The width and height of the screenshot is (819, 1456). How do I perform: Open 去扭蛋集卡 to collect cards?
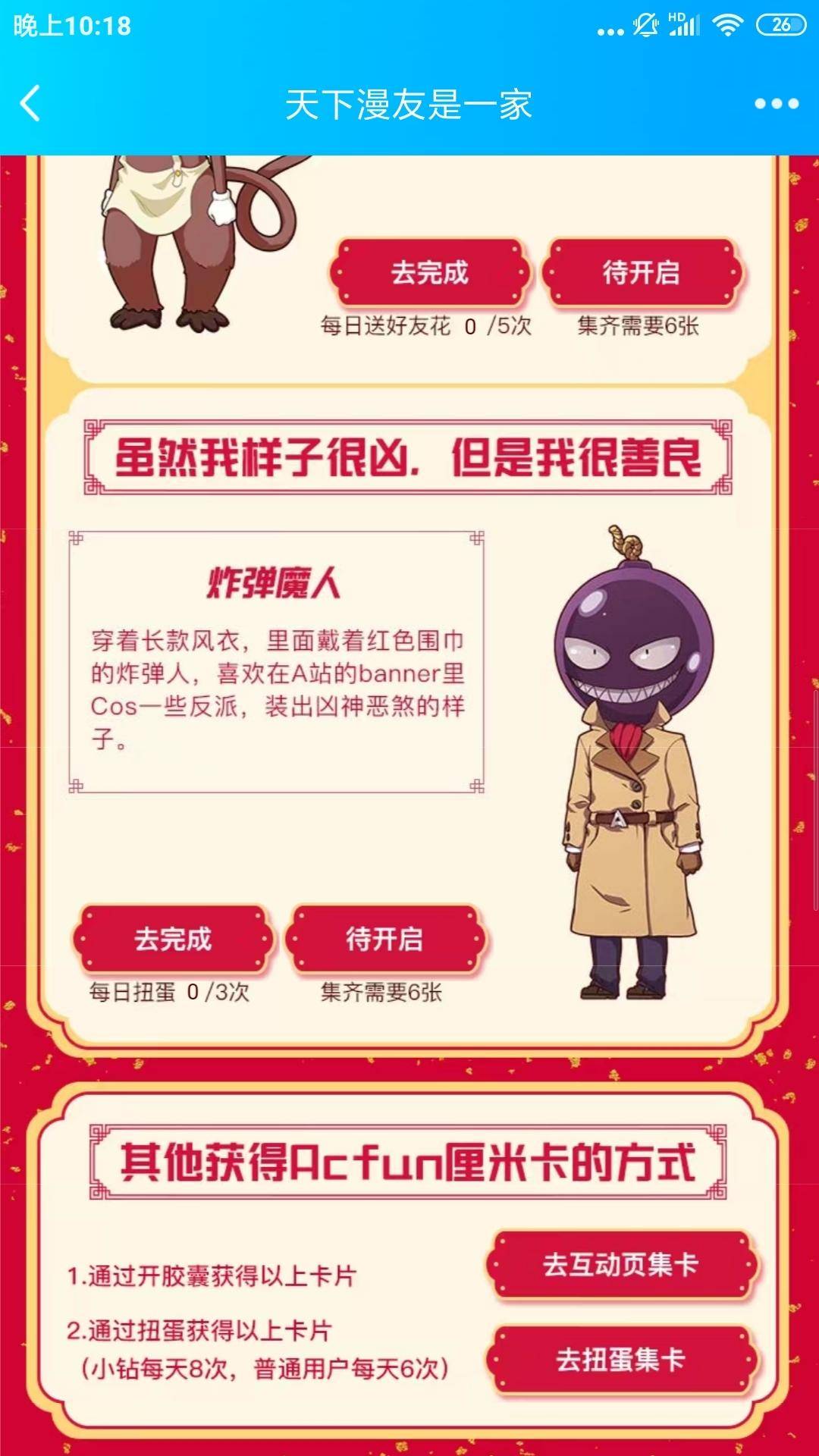click(x=621, y=1359)
